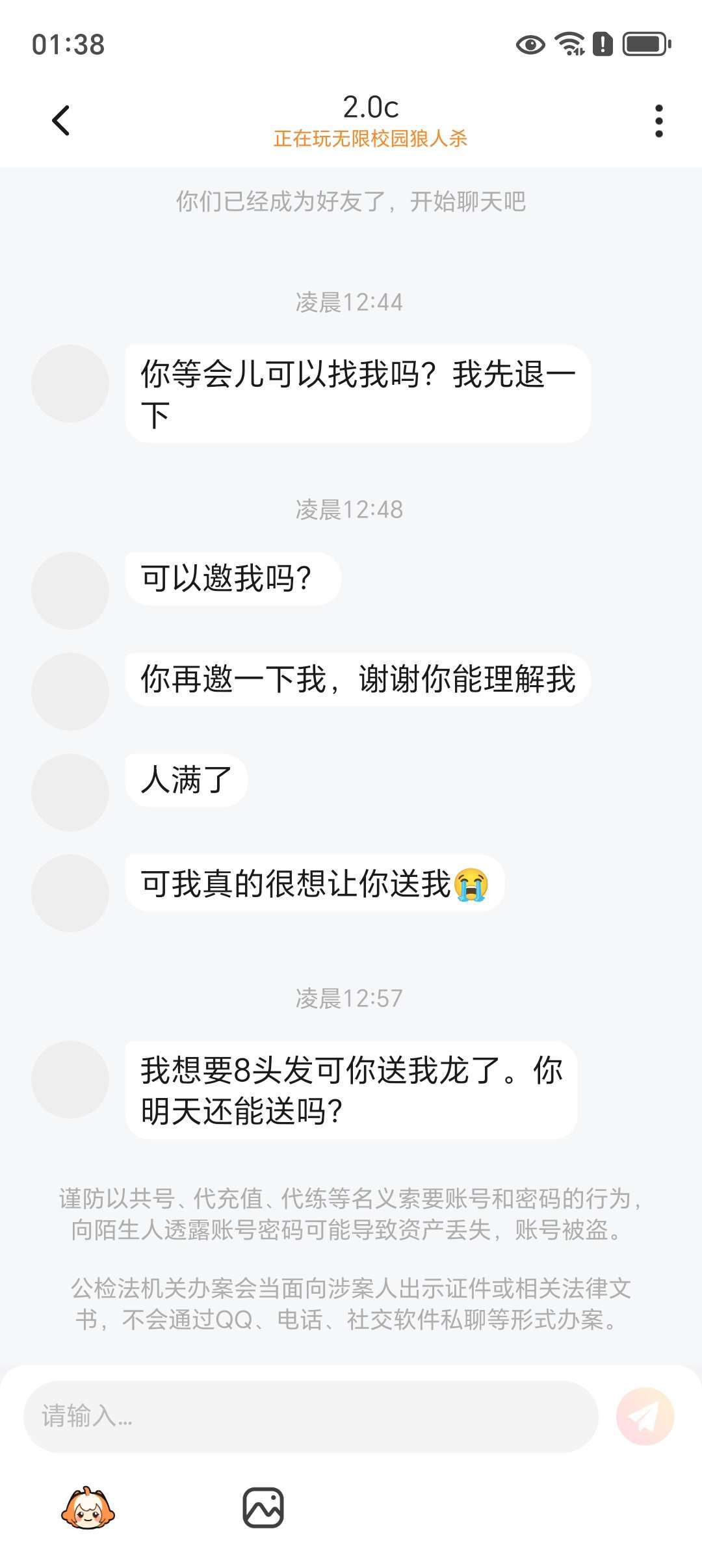Open the emoji sticker picker
The width and height of the screenshot is (702, 1568).
pyautogui.click(x=88, y=1508)
